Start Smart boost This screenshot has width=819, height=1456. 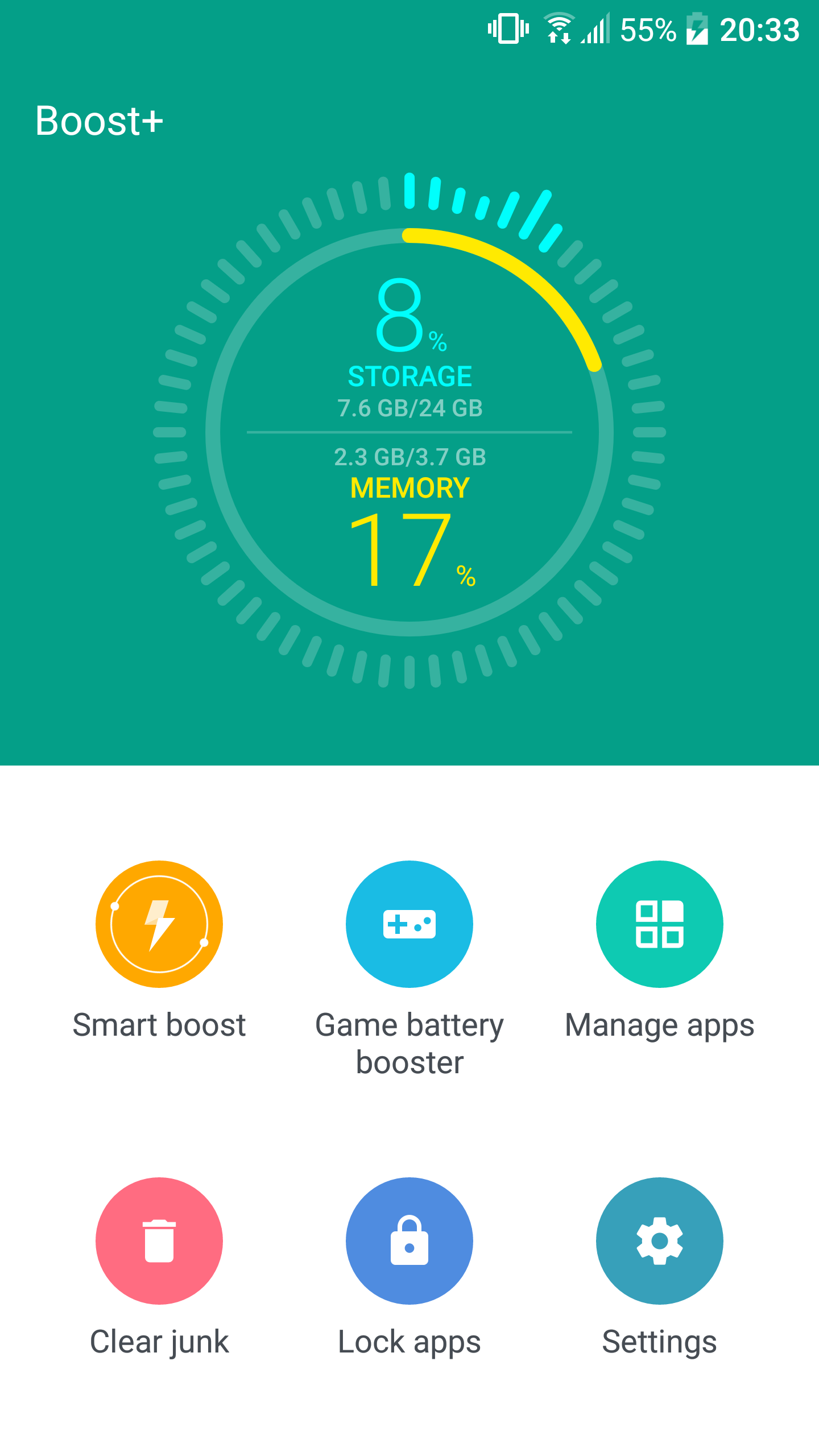pos(159,924)
